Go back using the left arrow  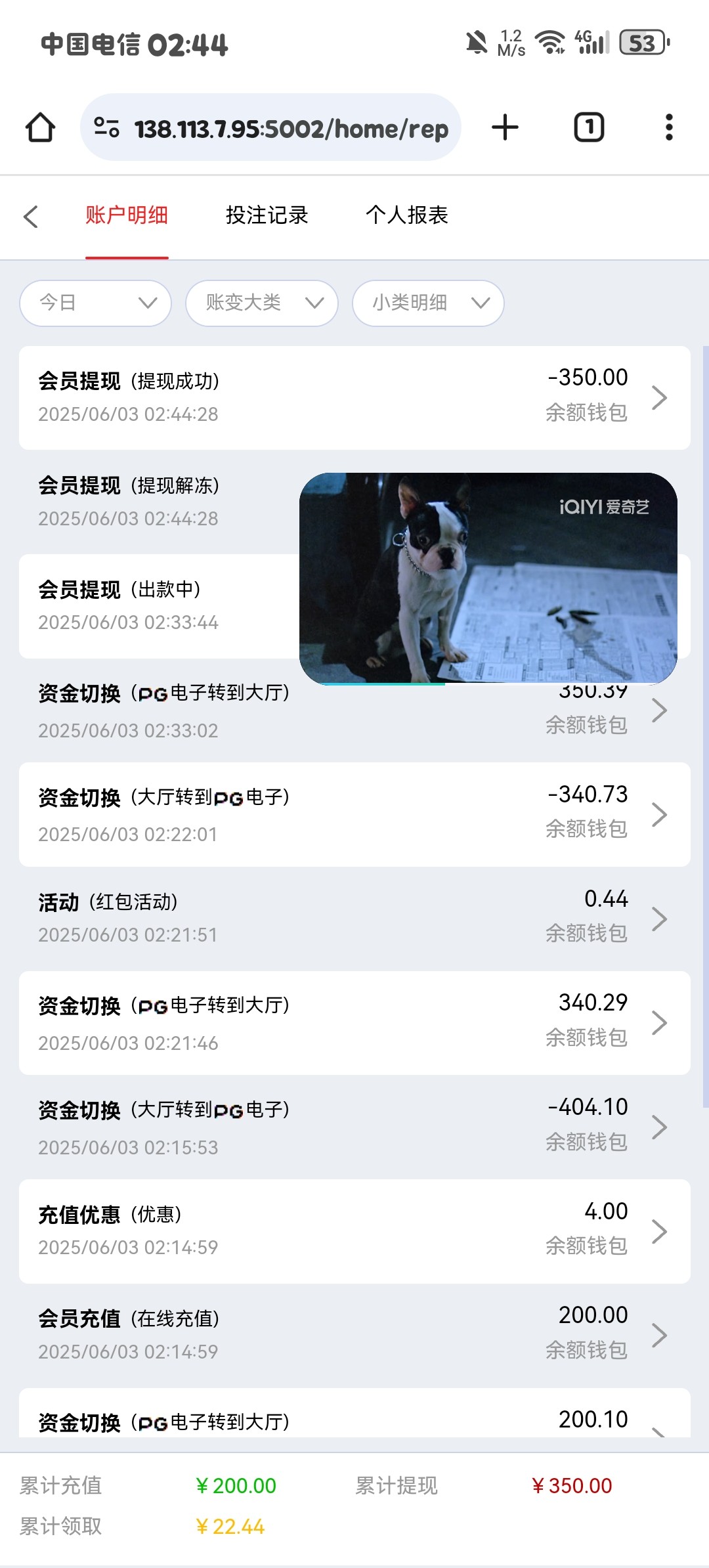(31, 216)
